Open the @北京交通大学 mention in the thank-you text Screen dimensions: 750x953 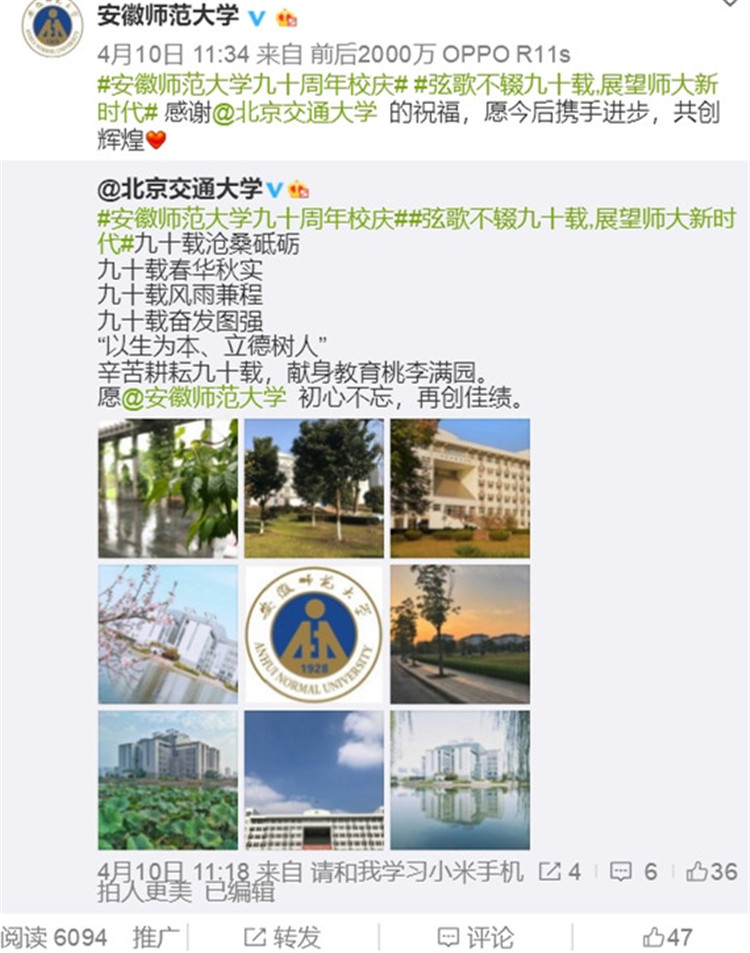(295, 111)
